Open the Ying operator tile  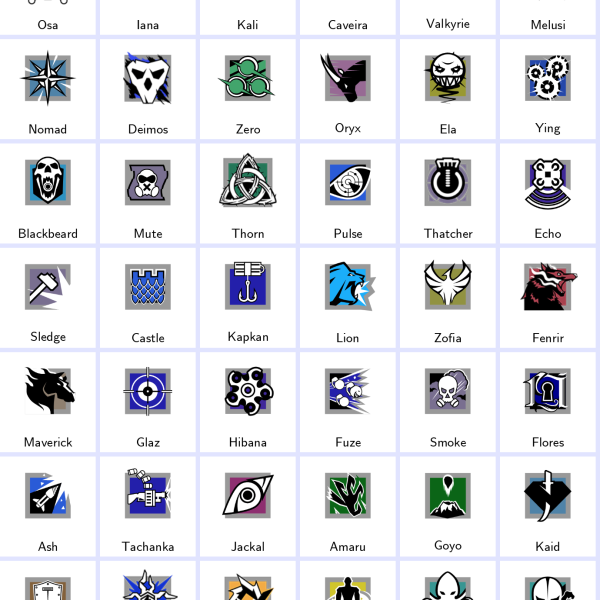point(548,88)
